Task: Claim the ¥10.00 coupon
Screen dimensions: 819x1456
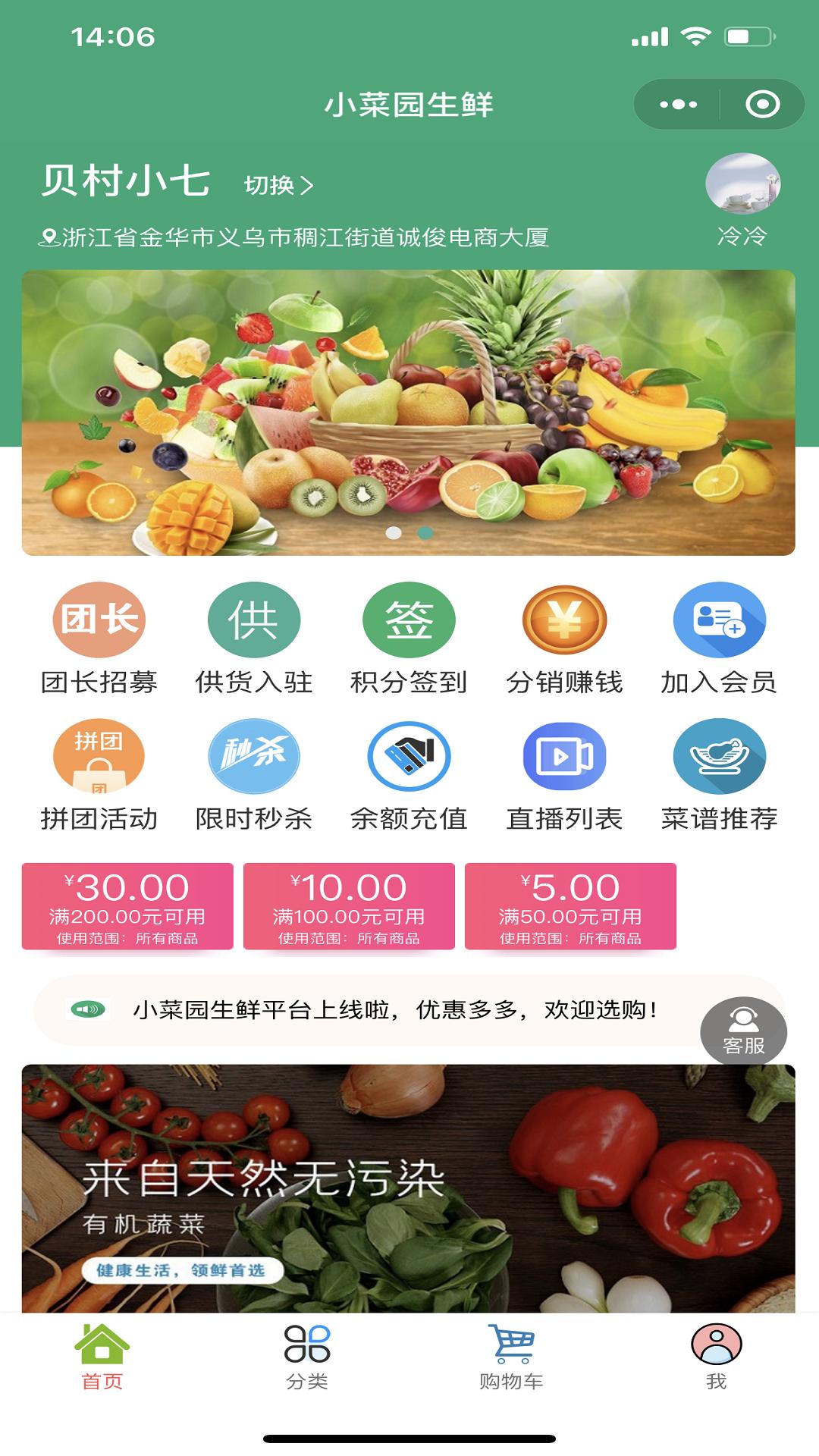Action: [349, 906]
